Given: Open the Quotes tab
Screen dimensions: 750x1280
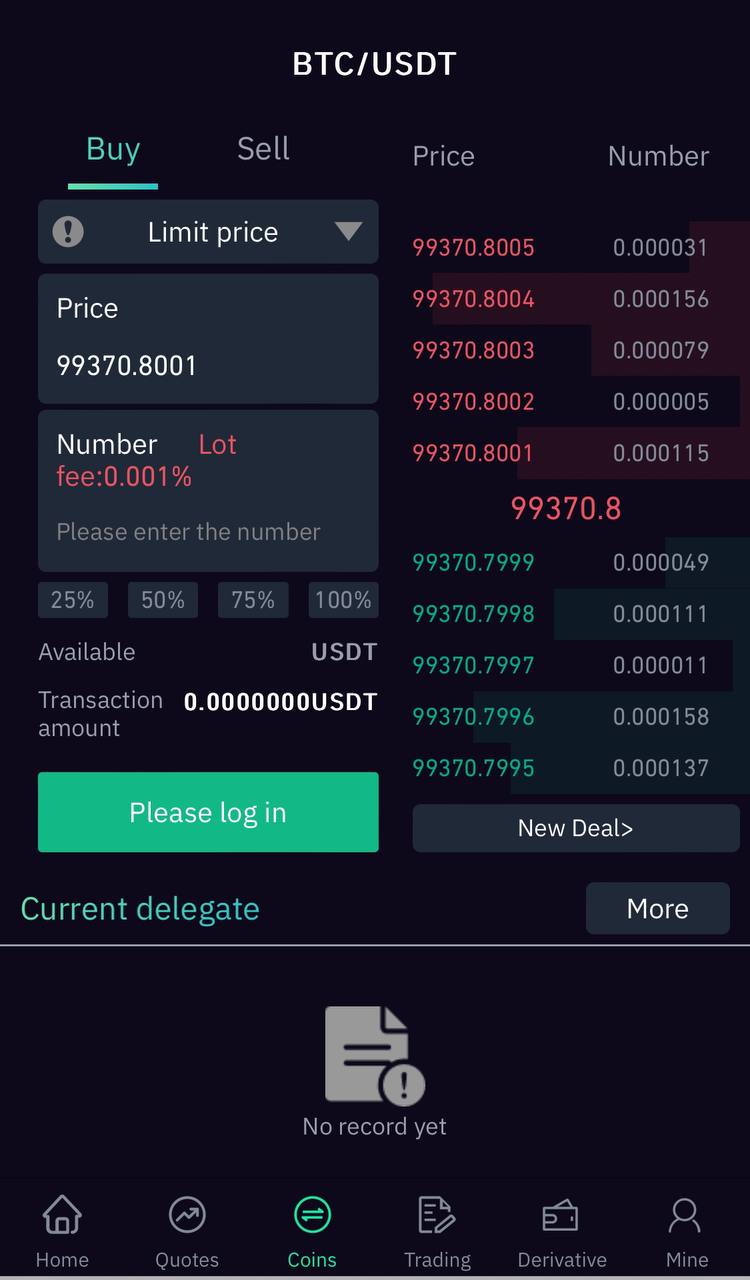Looking at the screenshot, I should click(x=187, y=1232).
